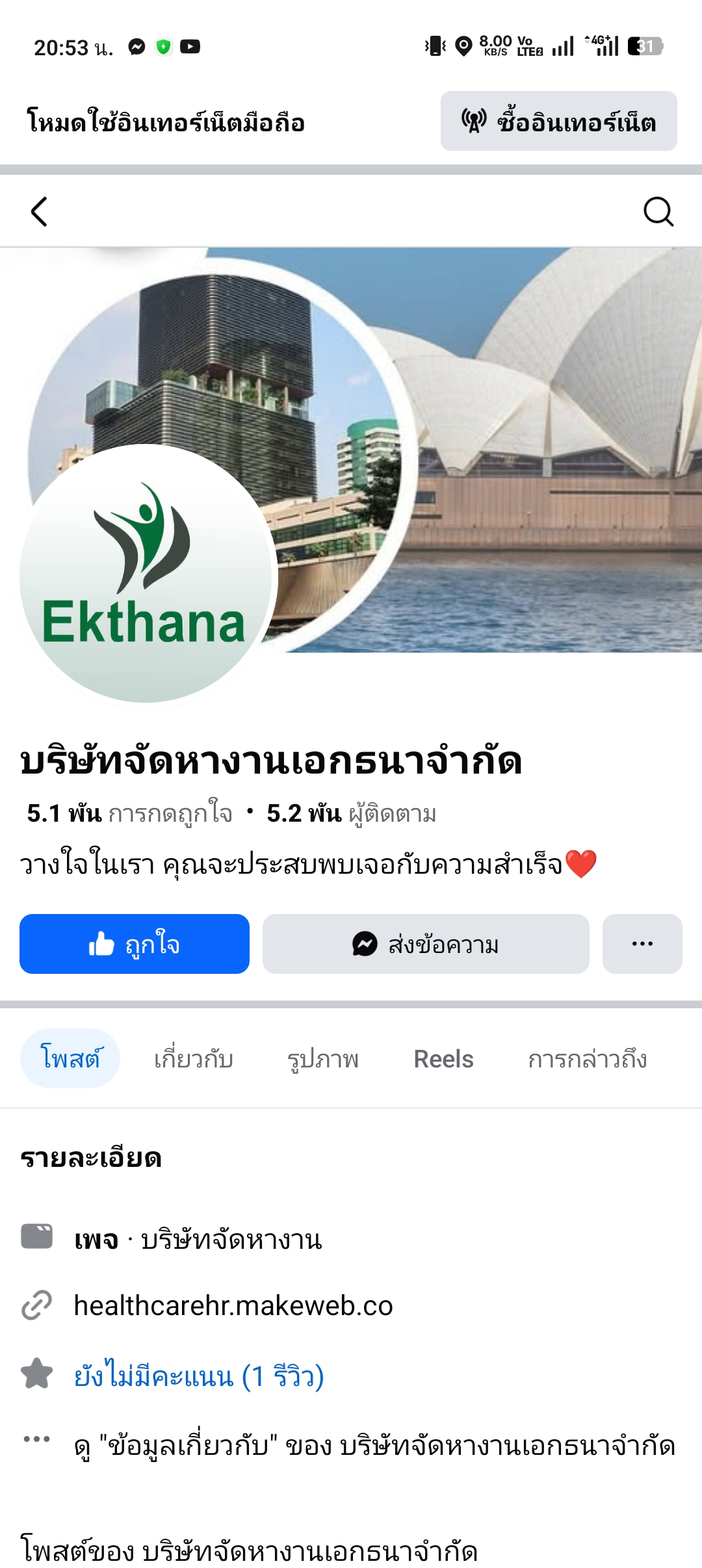The width and height of the screenshot is (702, 1568).
Task: Go back using the arrow icon
Action: click(39, 212)
